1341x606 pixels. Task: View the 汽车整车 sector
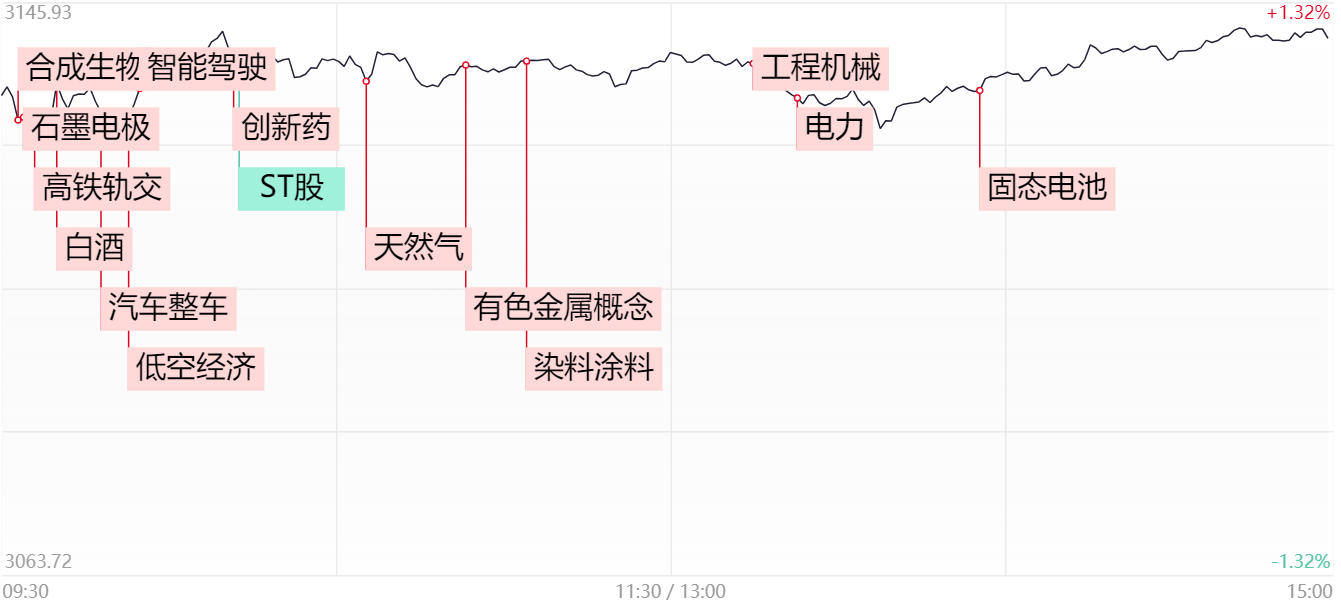click(x=168, y=308)
